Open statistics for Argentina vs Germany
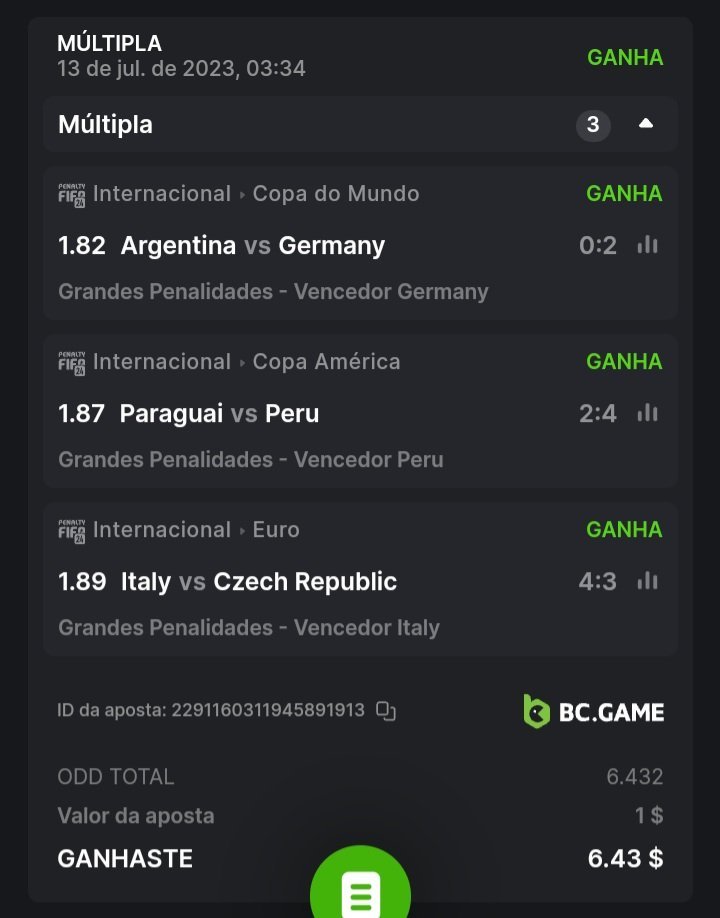Image resolution: width=720 pixels, height=918 pixels. pyautogui.click(x=648, y=245)
